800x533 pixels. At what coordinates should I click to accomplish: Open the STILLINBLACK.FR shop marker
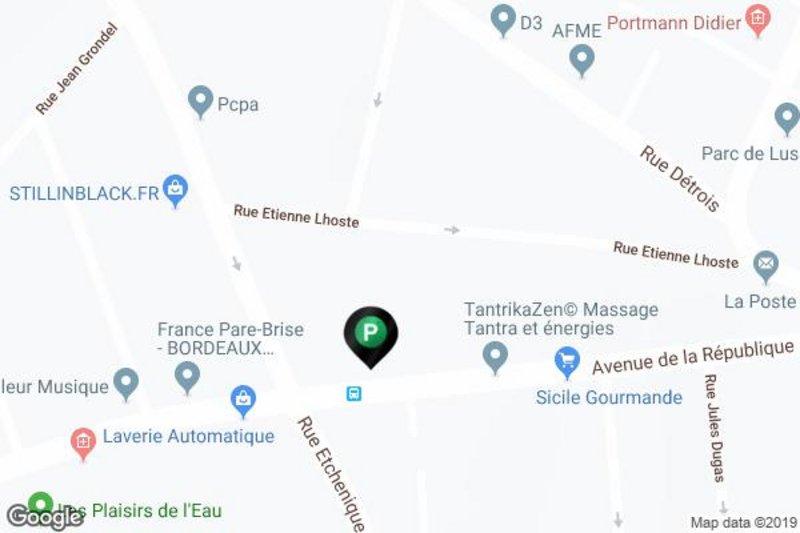click(x=176, y=189)
